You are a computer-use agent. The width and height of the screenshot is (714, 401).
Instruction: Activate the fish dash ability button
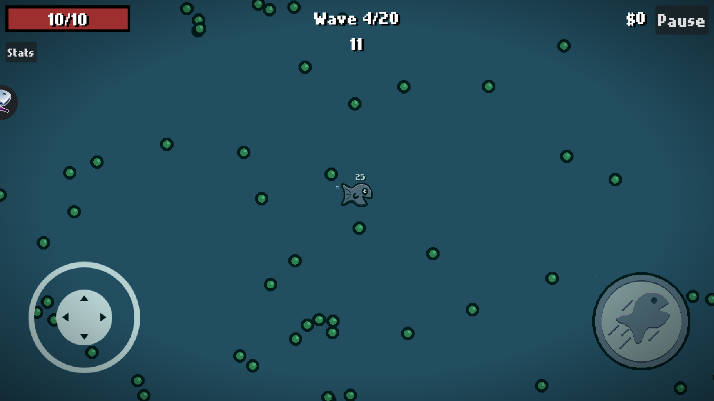641,320
